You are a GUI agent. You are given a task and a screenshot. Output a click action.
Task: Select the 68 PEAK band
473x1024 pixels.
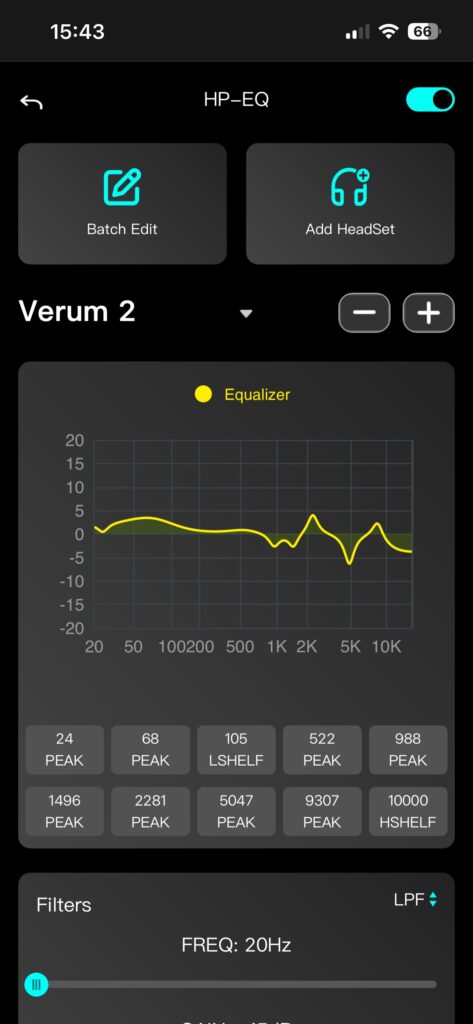(150, 750)
